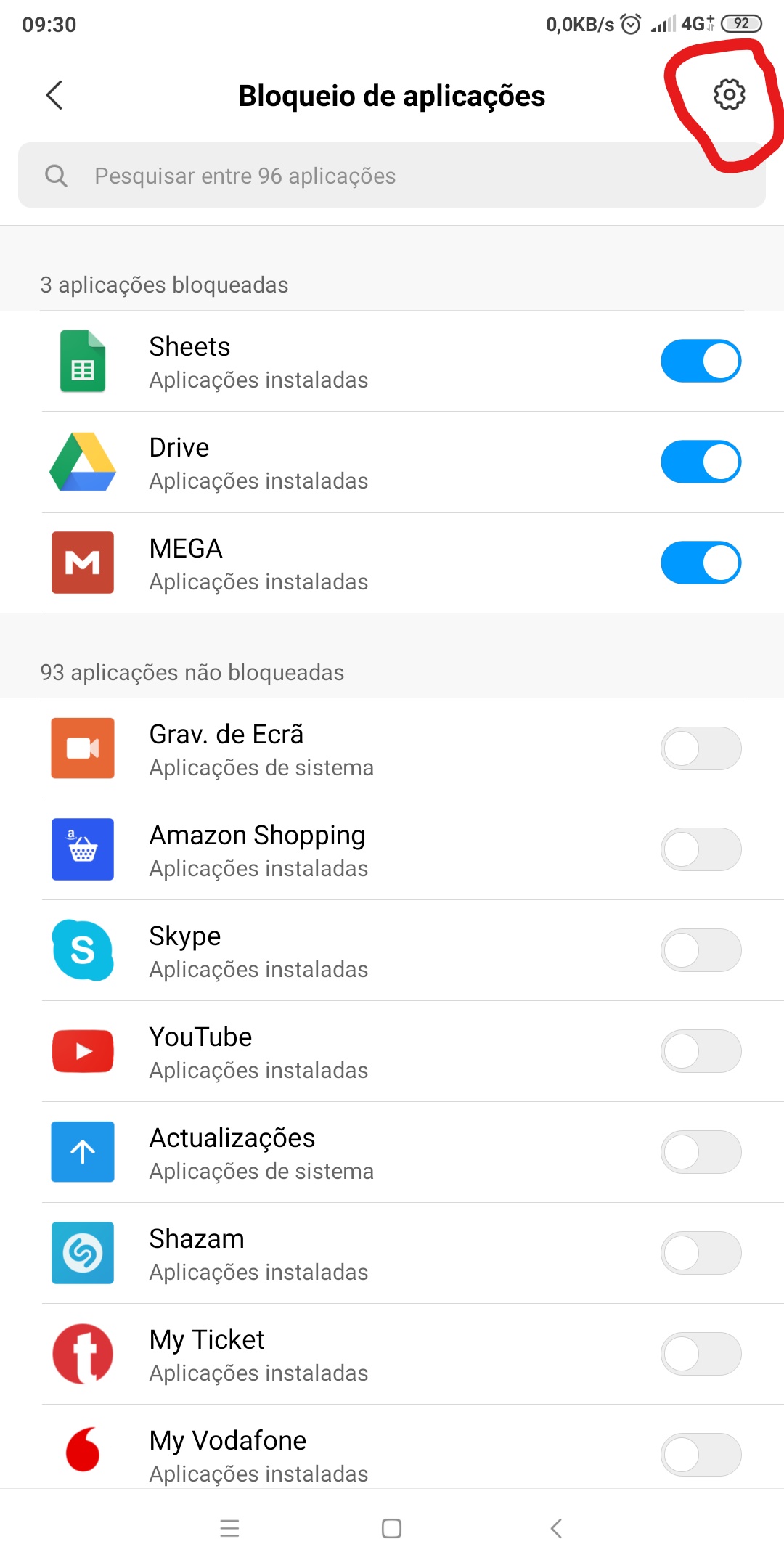Screen dimensions: 784x1568
Task: Turn off lock for Drive
Action: click(701, 462)
